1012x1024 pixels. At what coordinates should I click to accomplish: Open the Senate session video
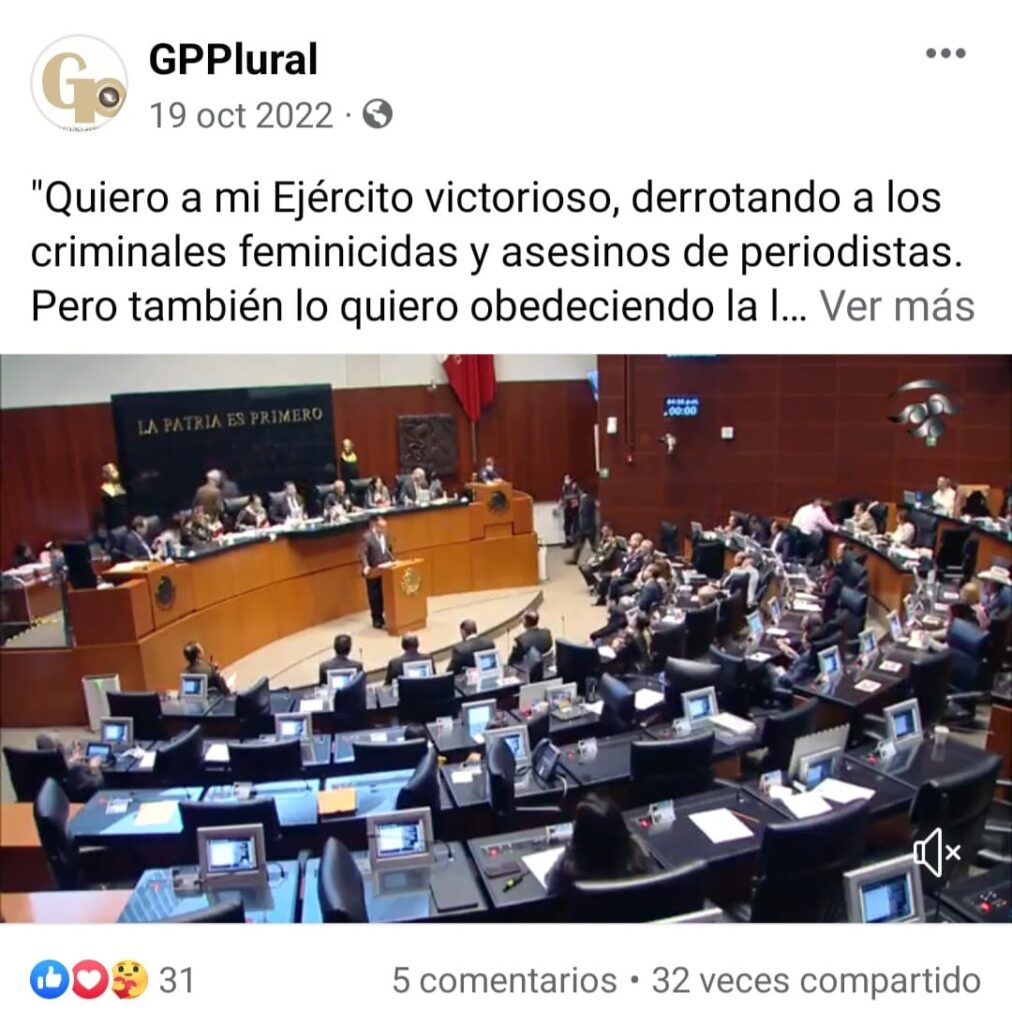(x=505, y=638)
